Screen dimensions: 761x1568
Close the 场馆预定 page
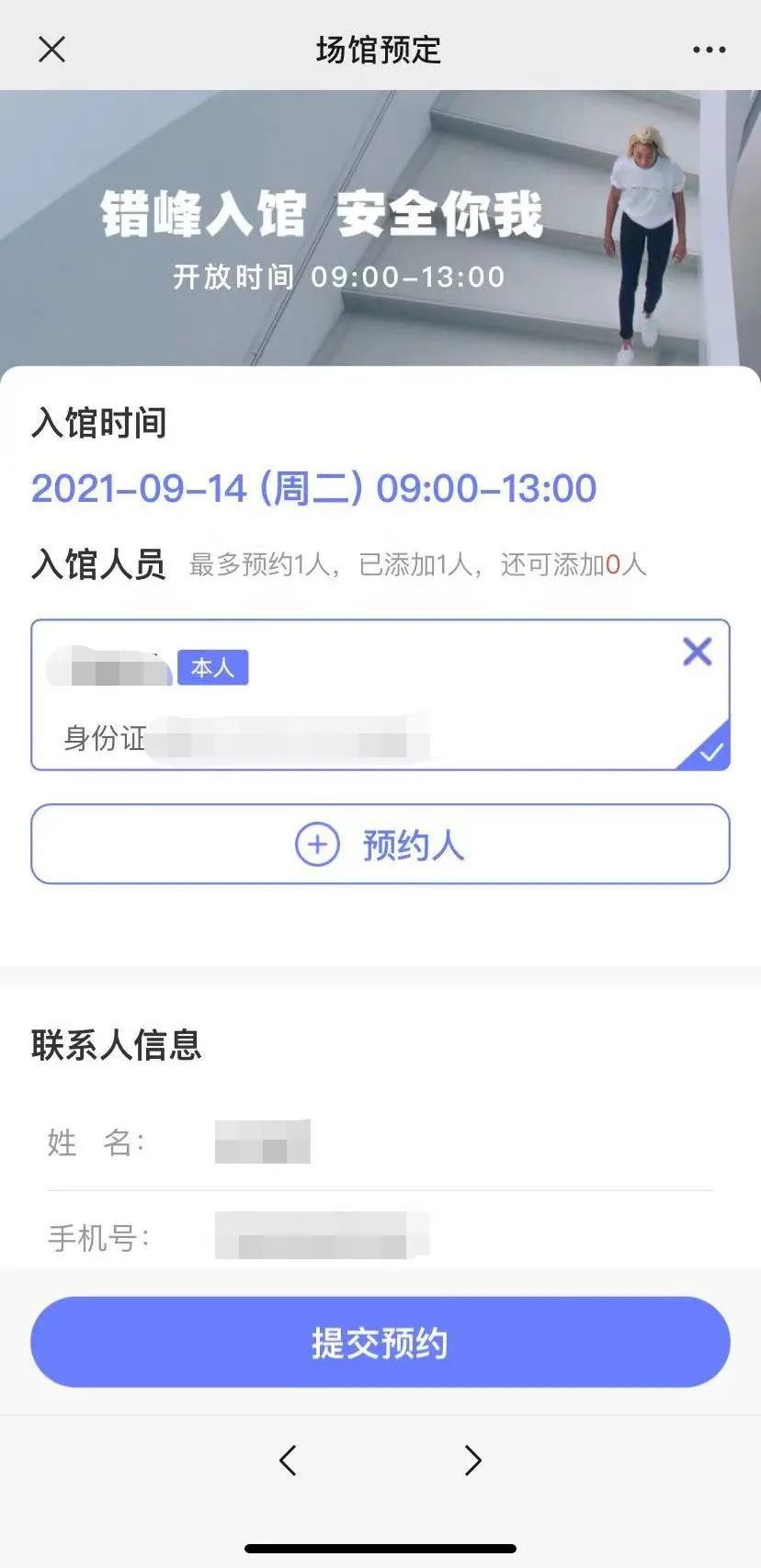pyautogui.click(x=52, y=49)
